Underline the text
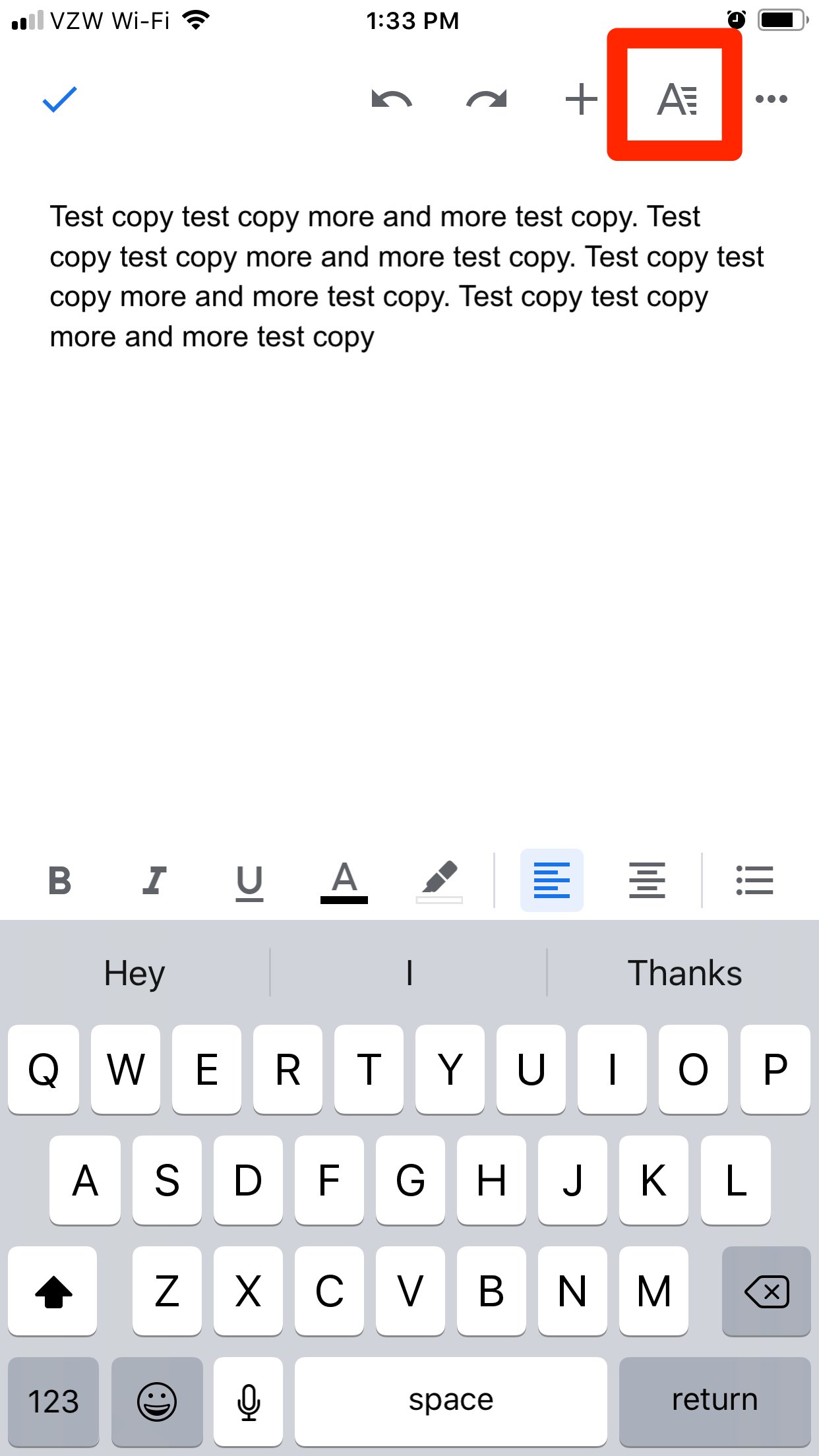Screen dimensions: 819x1456 249,882
